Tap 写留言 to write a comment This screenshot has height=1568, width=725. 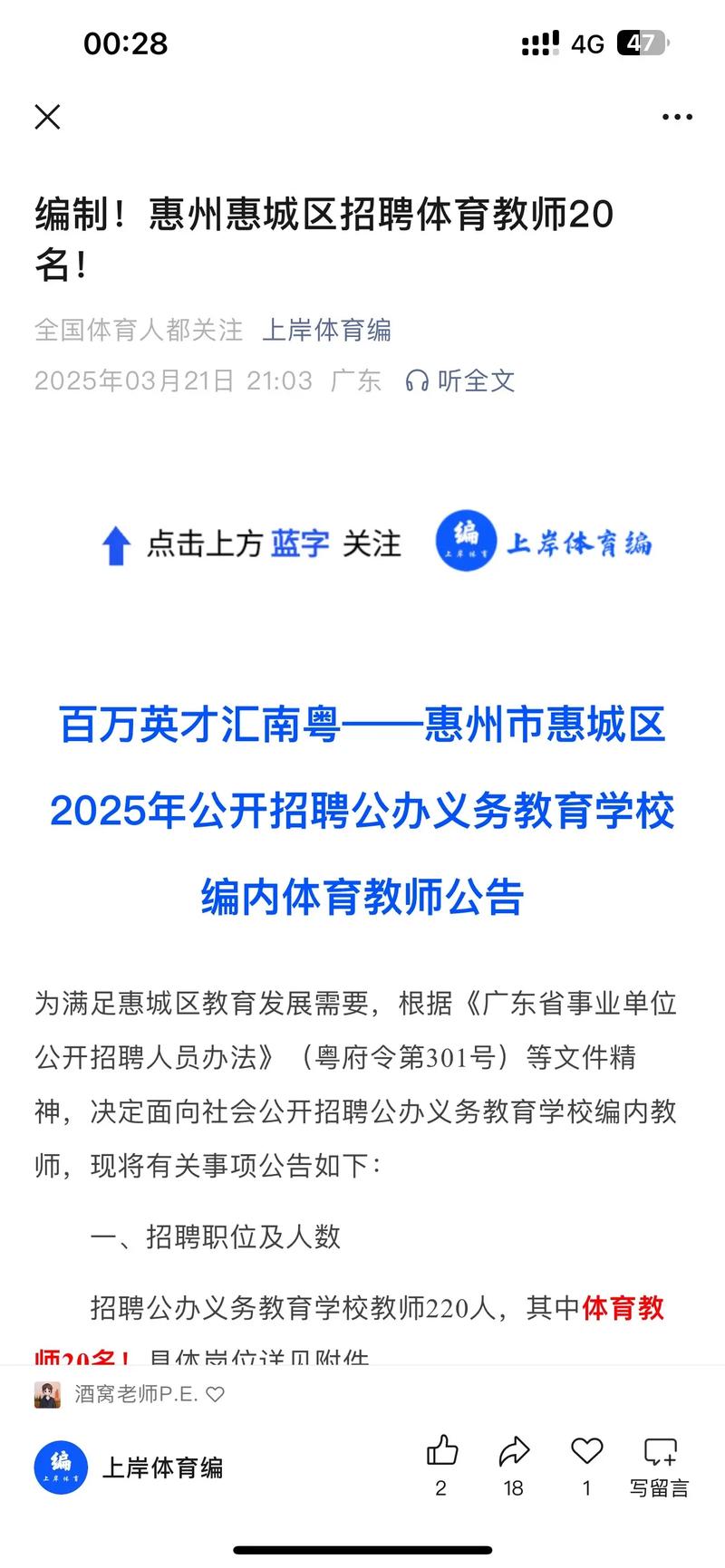pos(658,1488)
